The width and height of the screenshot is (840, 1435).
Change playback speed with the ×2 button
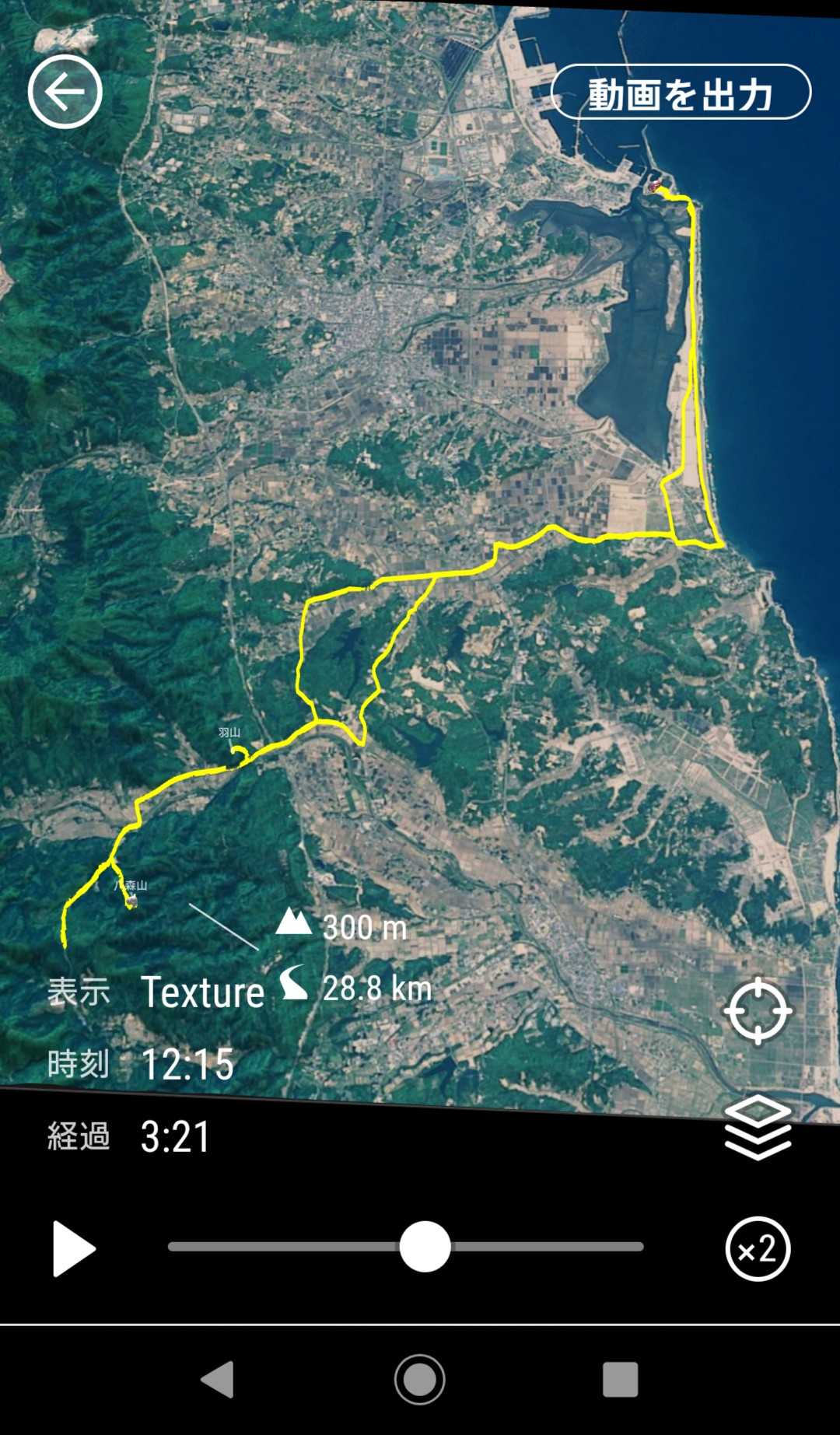point(758,1249)
